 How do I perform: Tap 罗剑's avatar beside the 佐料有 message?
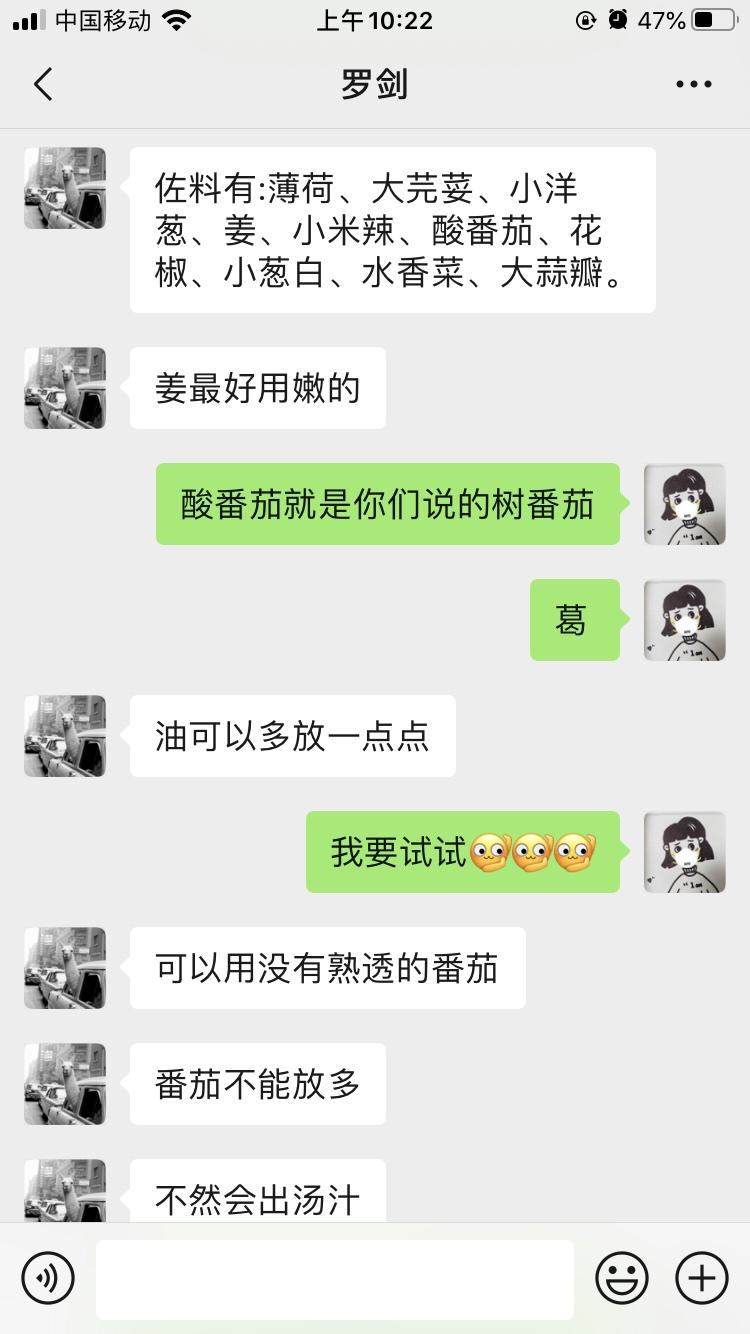point(64,187)
